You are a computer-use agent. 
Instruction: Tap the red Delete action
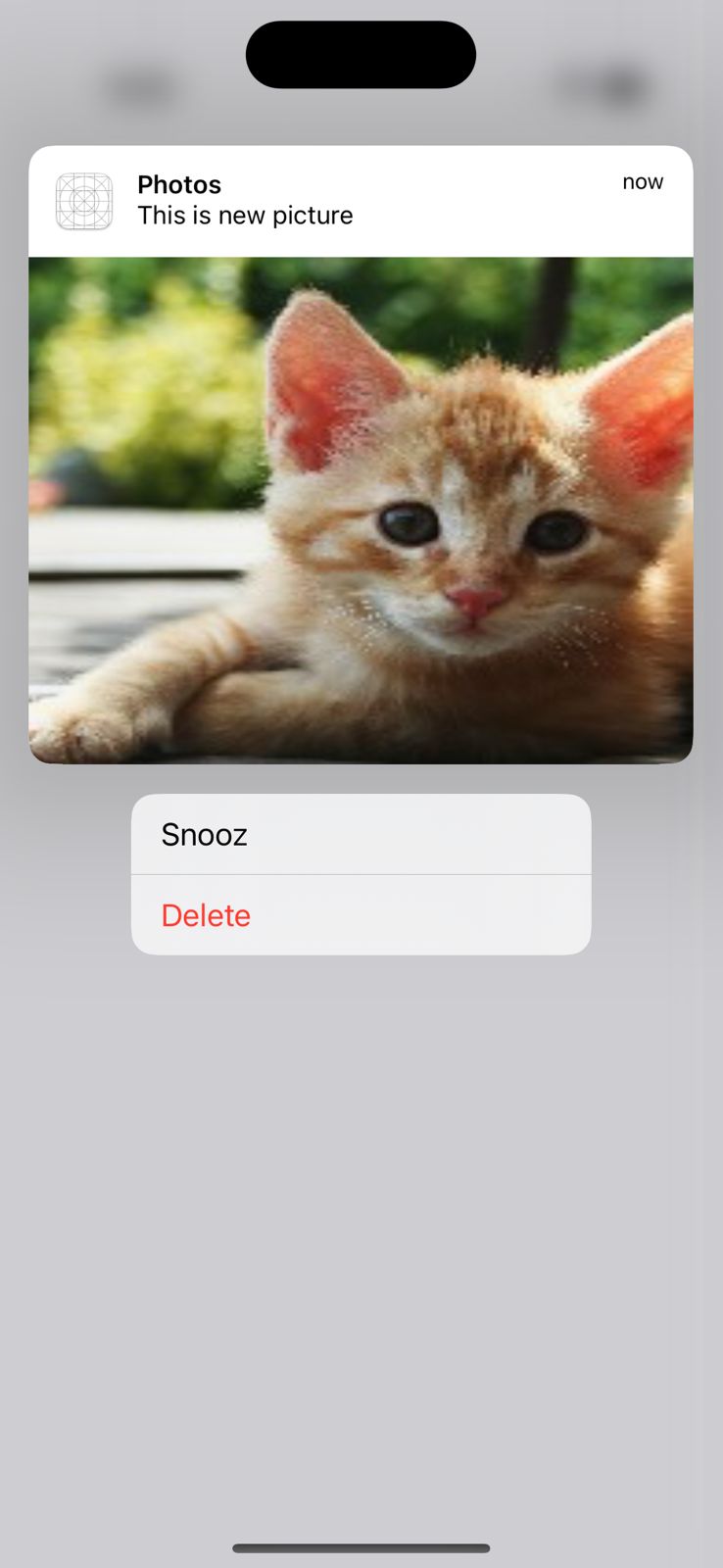[x=361, y=915]
